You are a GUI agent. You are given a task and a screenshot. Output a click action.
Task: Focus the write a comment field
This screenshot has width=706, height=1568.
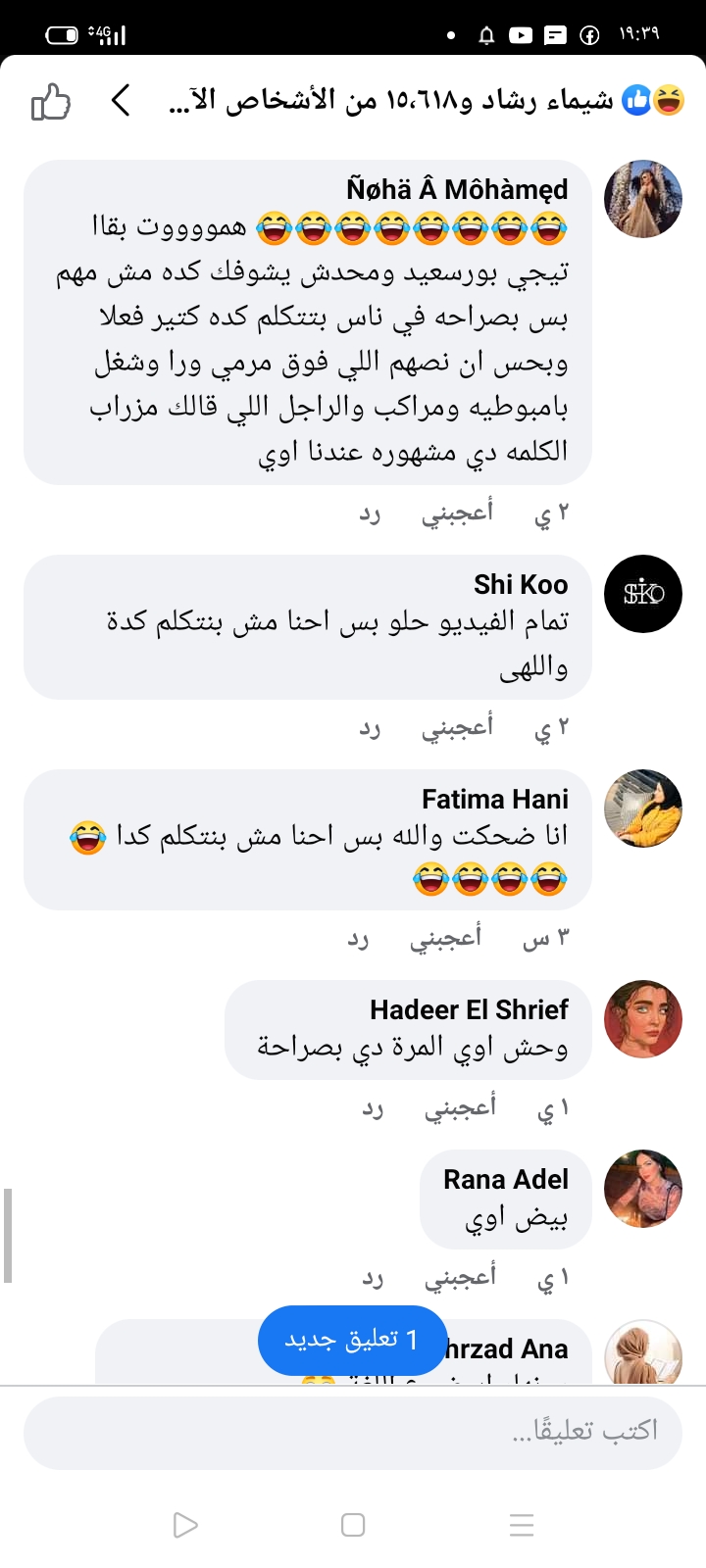click(x=352, y=1432)
